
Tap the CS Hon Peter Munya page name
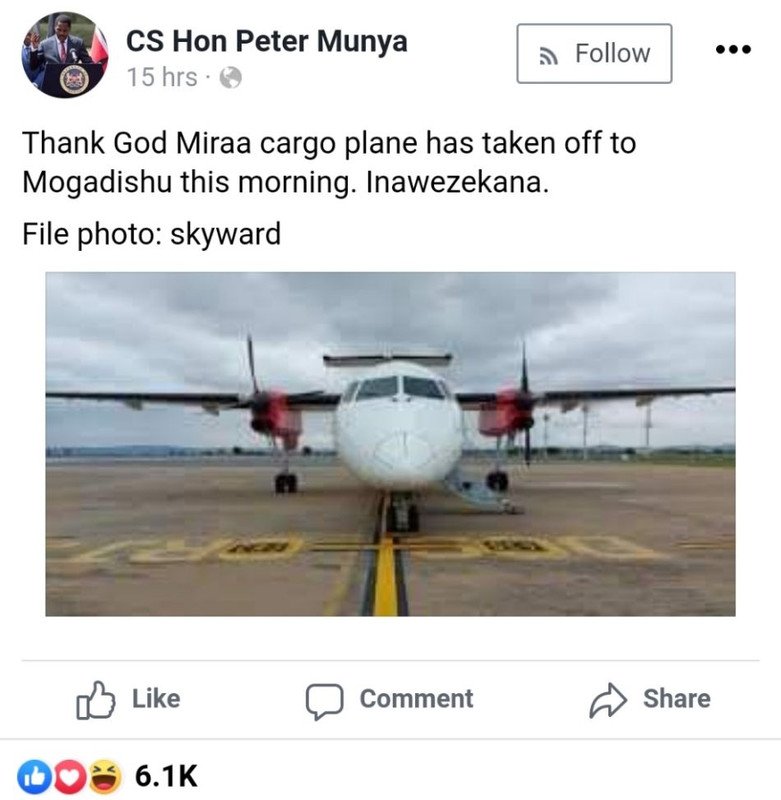click(x=266, y=42)
